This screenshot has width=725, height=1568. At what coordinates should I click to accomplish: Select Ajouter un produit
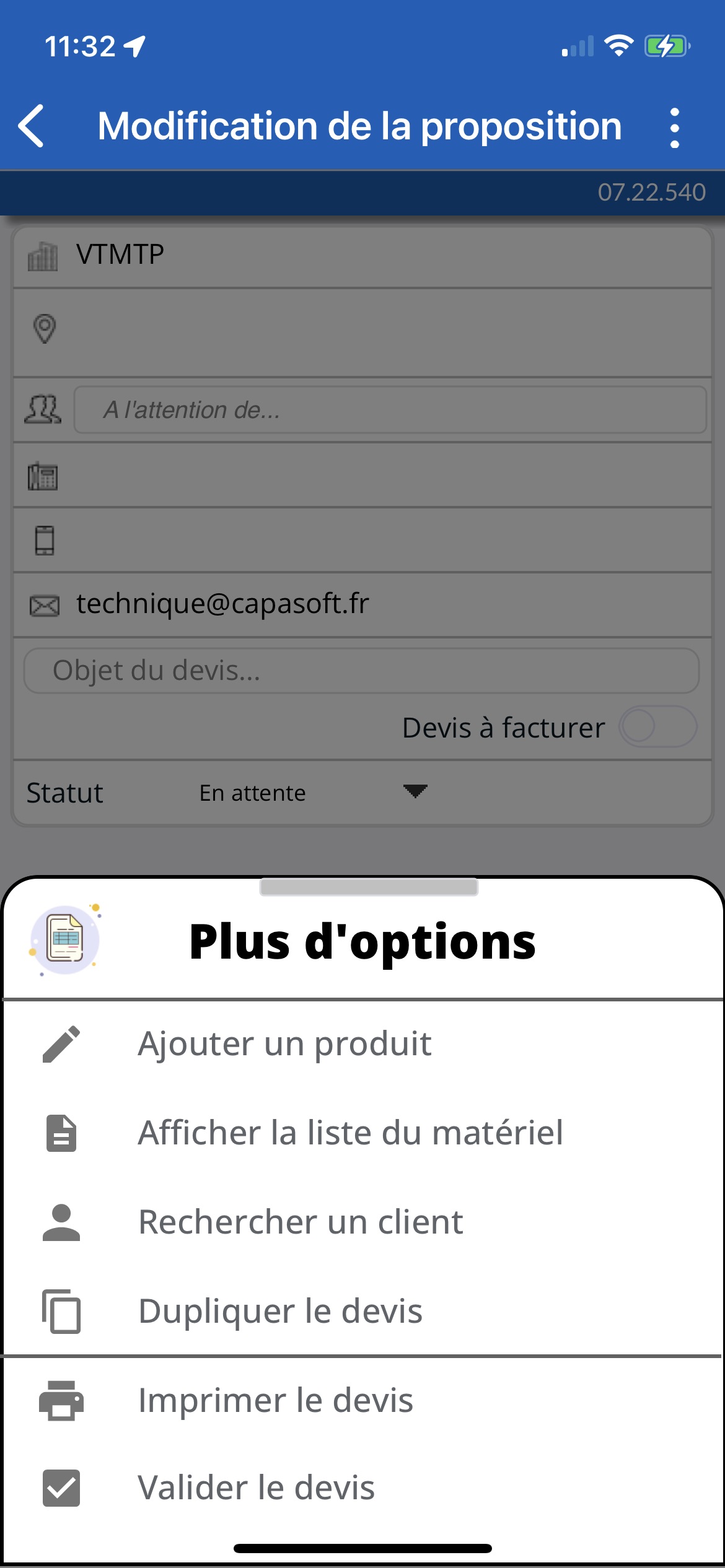(x=362, y=1044)
